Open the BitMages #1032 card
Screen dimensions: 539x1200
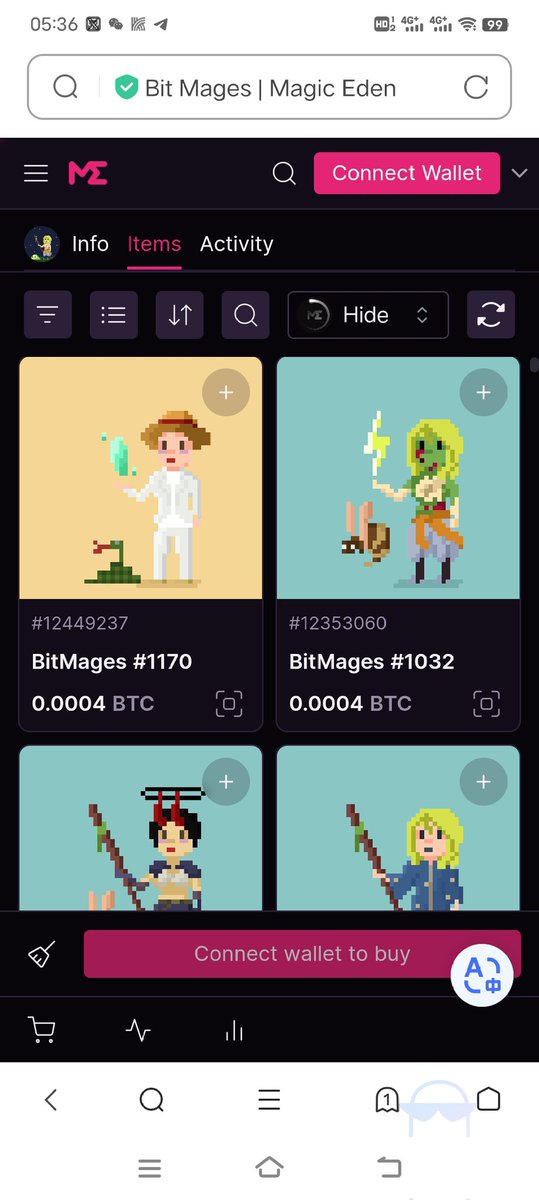coord(398,544)
